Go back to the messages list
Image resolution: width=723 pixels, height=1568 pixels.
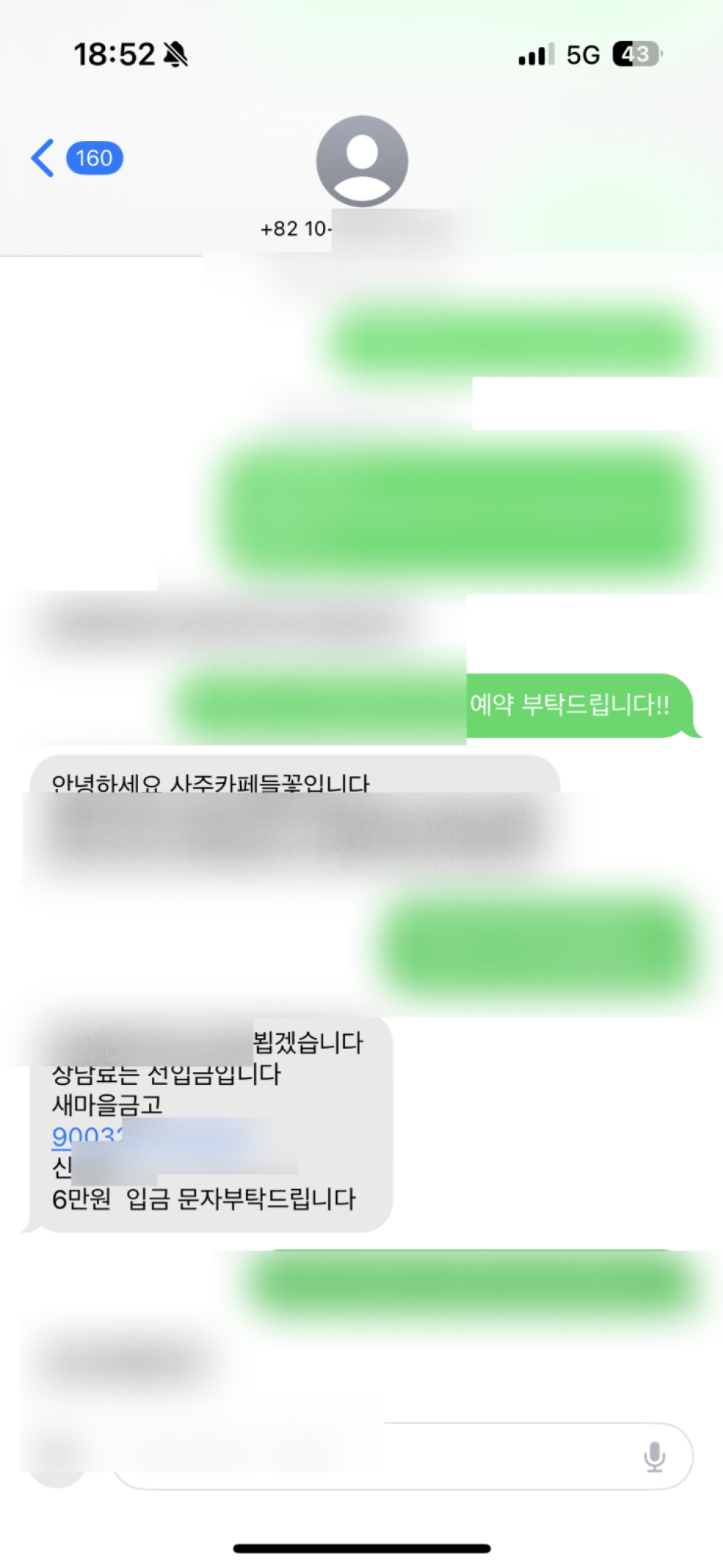coord(45,158)
